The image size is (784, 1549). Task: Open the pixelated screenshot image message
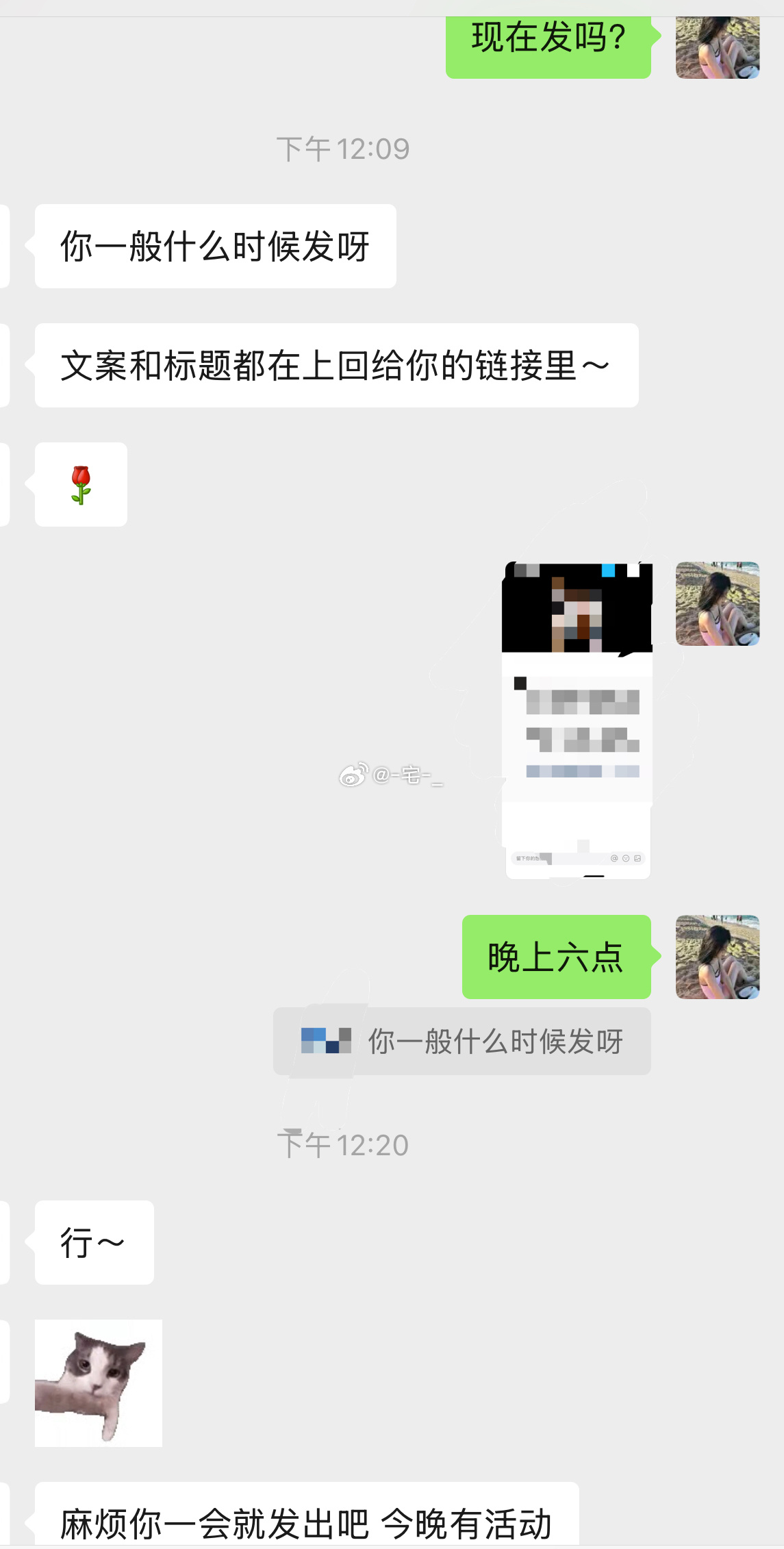click(577, 720)
